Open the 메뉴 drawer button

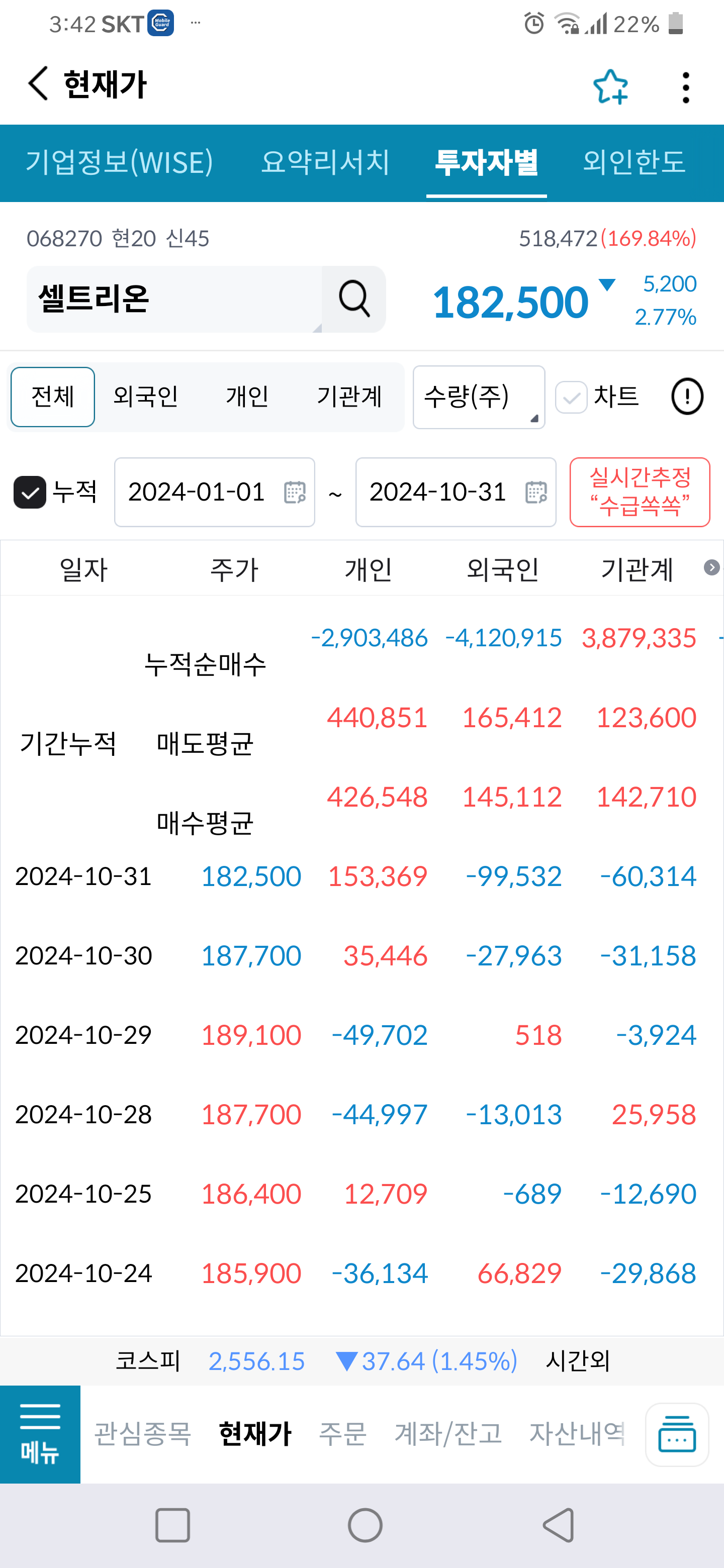[x=40, y=1434]
